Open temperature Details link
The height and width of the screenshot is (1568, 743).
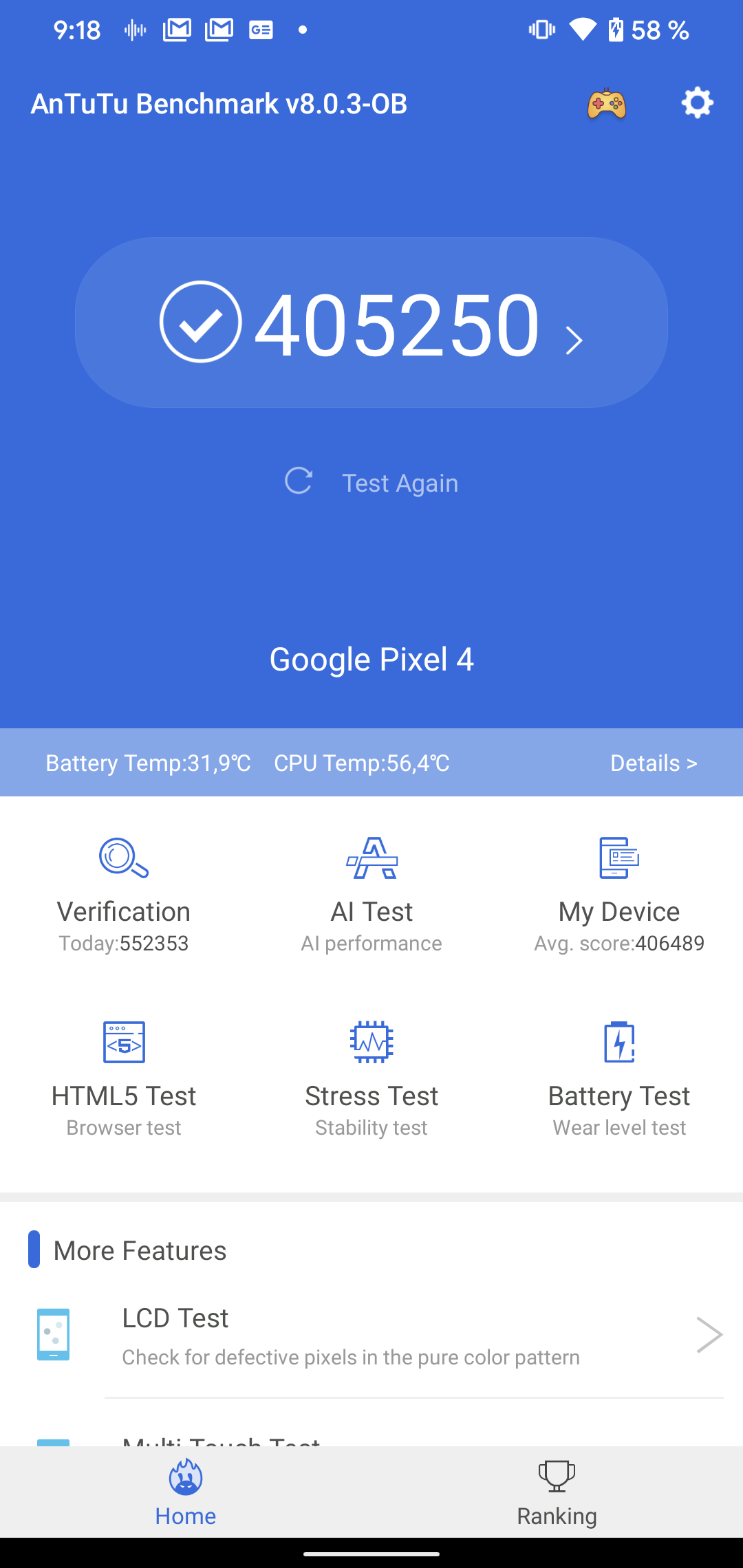653,763
